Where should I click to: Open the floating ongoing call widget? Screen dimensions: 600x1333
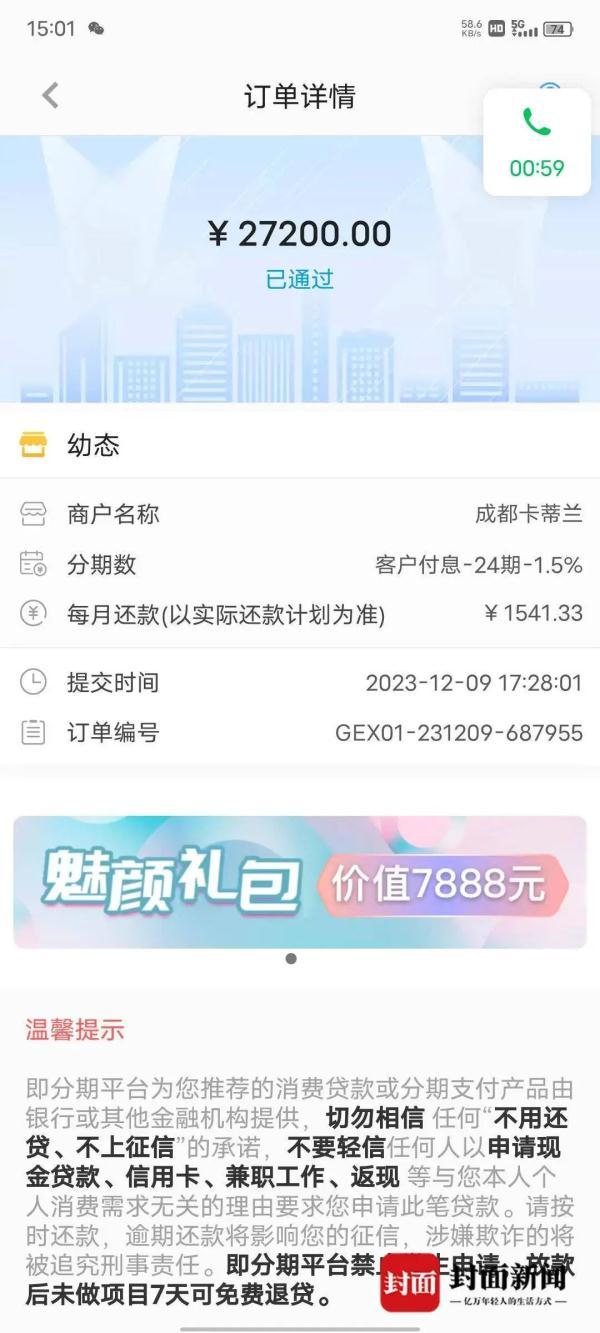(x=537, y=142)
